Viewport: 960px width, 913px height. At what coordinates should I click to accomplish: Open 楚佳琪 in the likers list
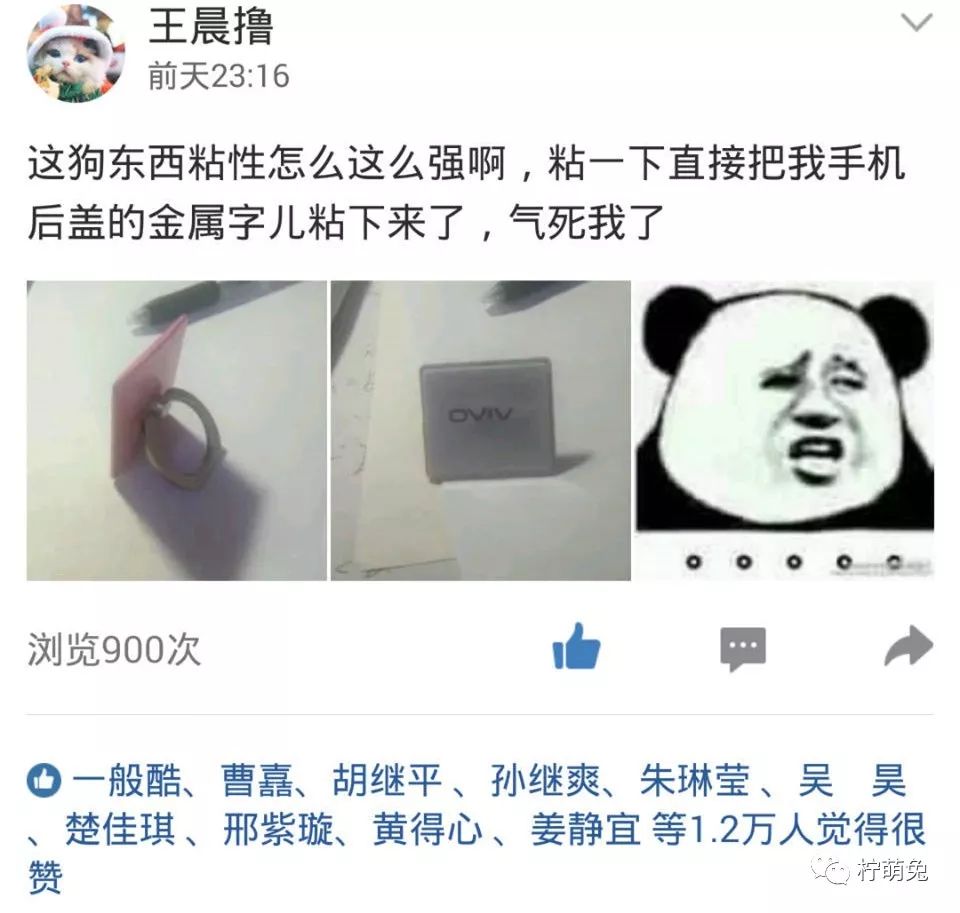pyautogui.click(x=120, y=830)
